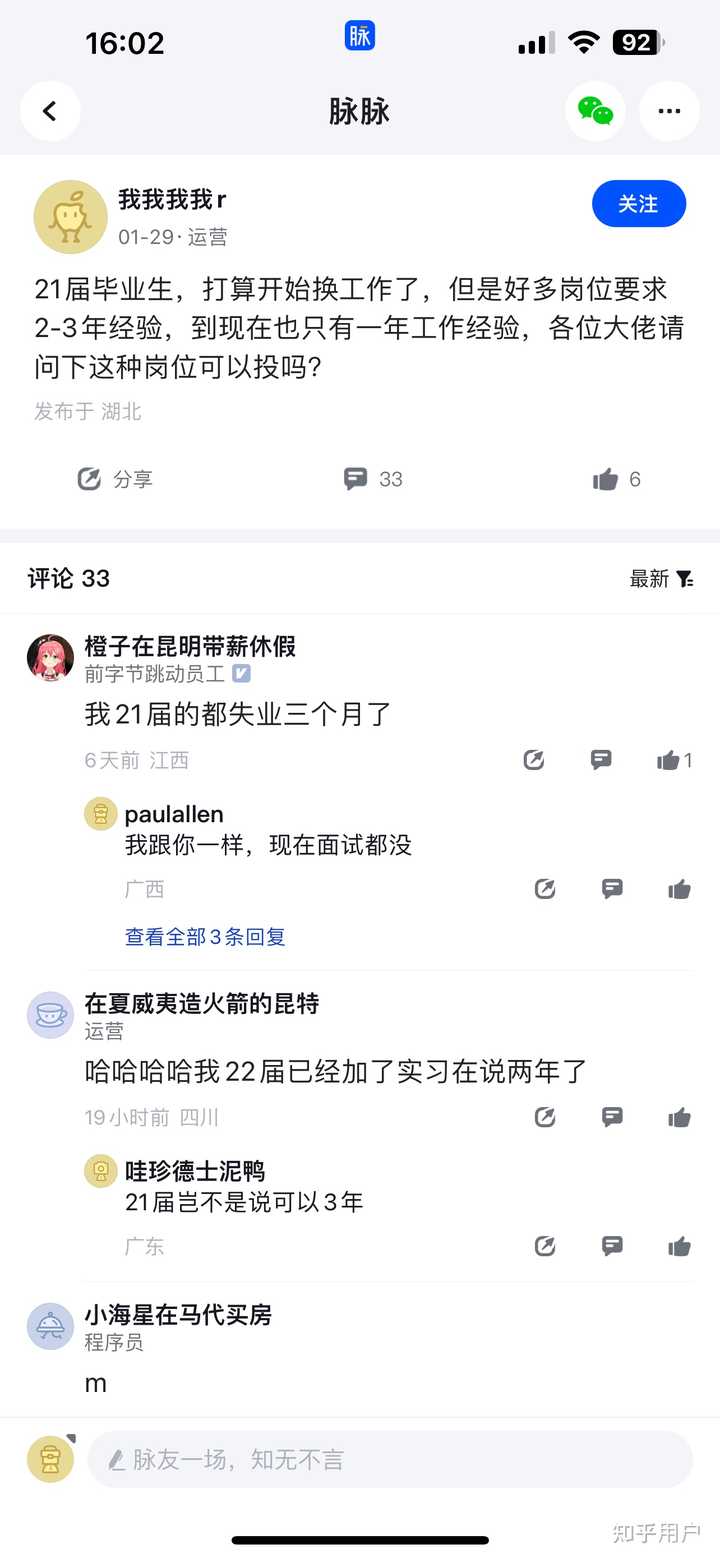Open the post's 33 comments
The height and width of the screenshot is (1558, 720).
[x=372, y=479]
